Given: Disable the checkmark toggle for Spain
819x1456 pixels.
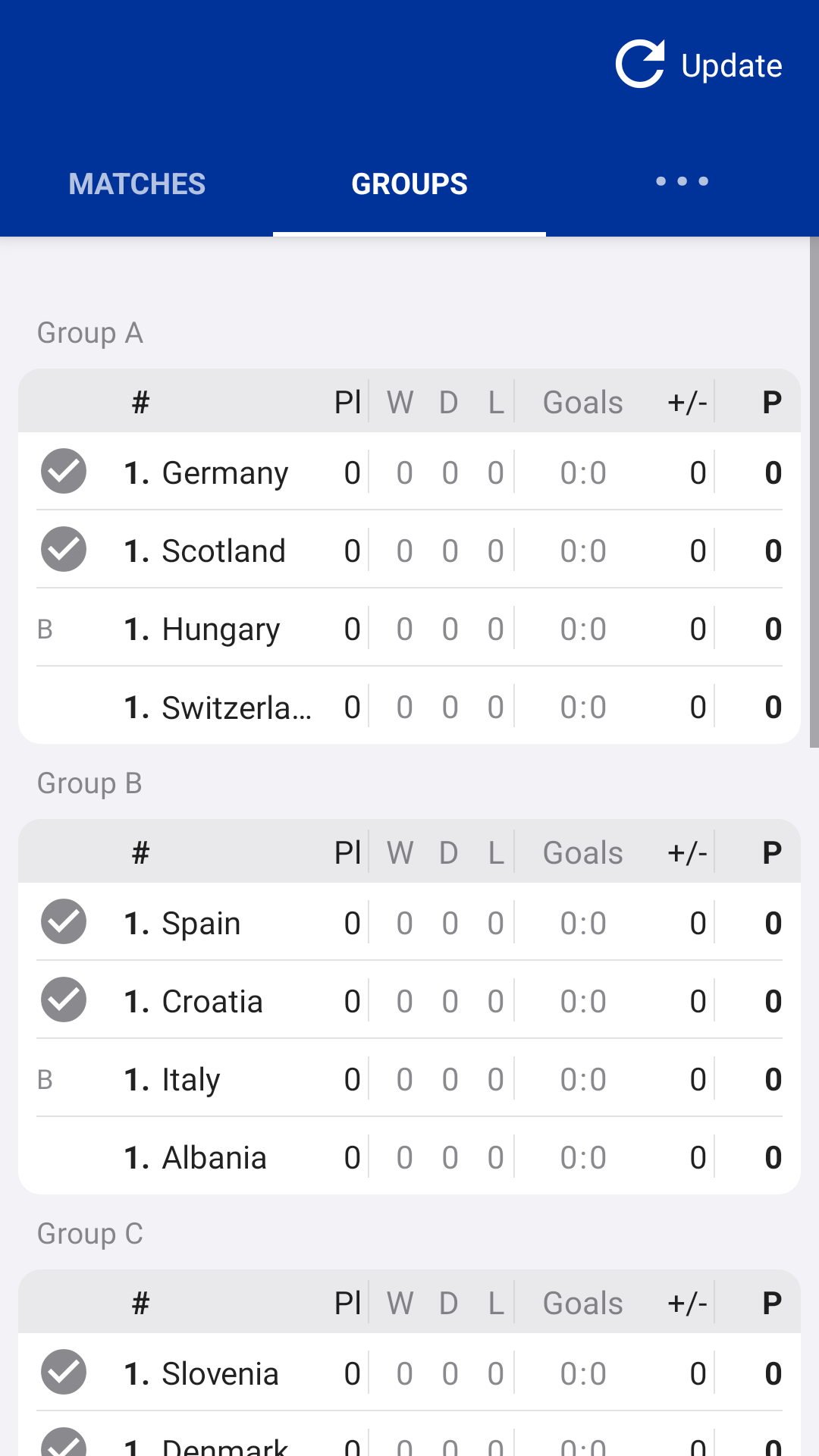Looking at the screenshot, I should (x=63, y=922).
